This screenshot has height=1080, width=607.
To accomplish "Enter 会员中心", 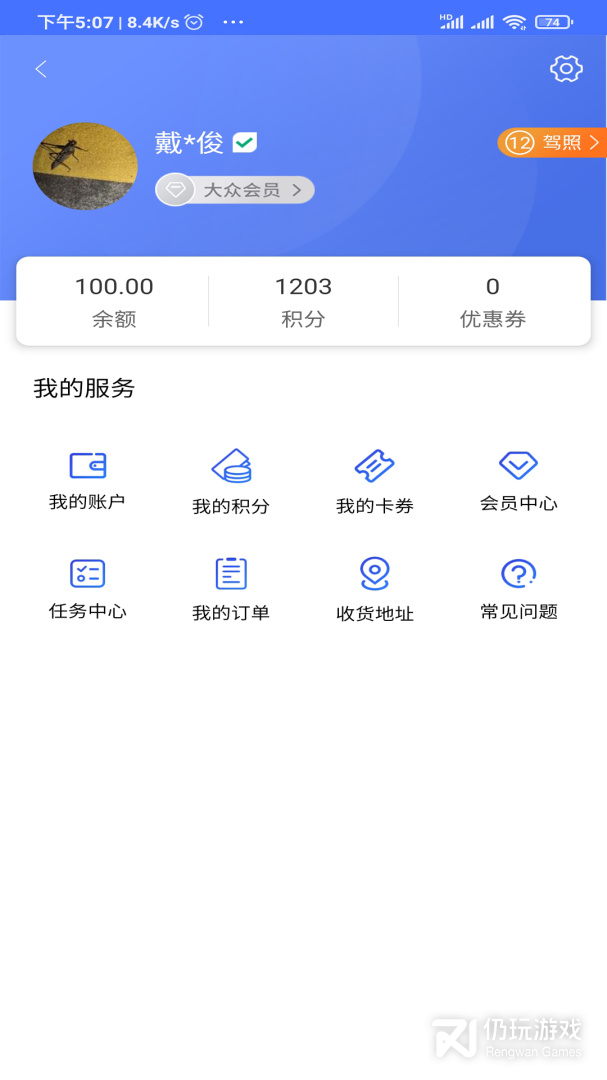I will [518, 480].
